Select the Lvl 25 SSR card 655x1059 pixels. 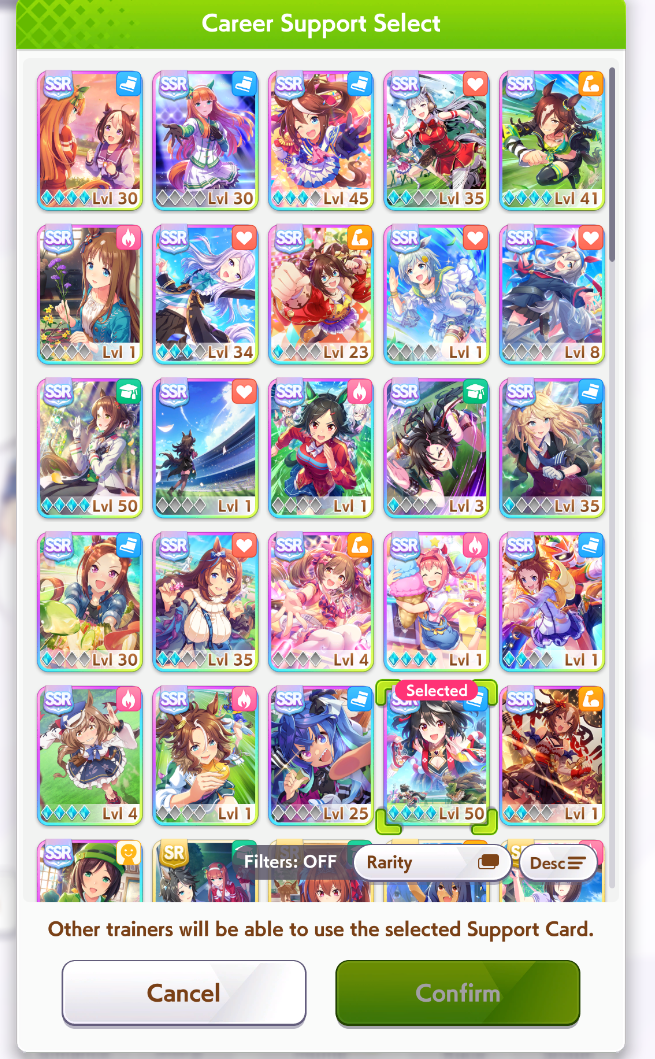pyautogui.click(x=321, y=757)
